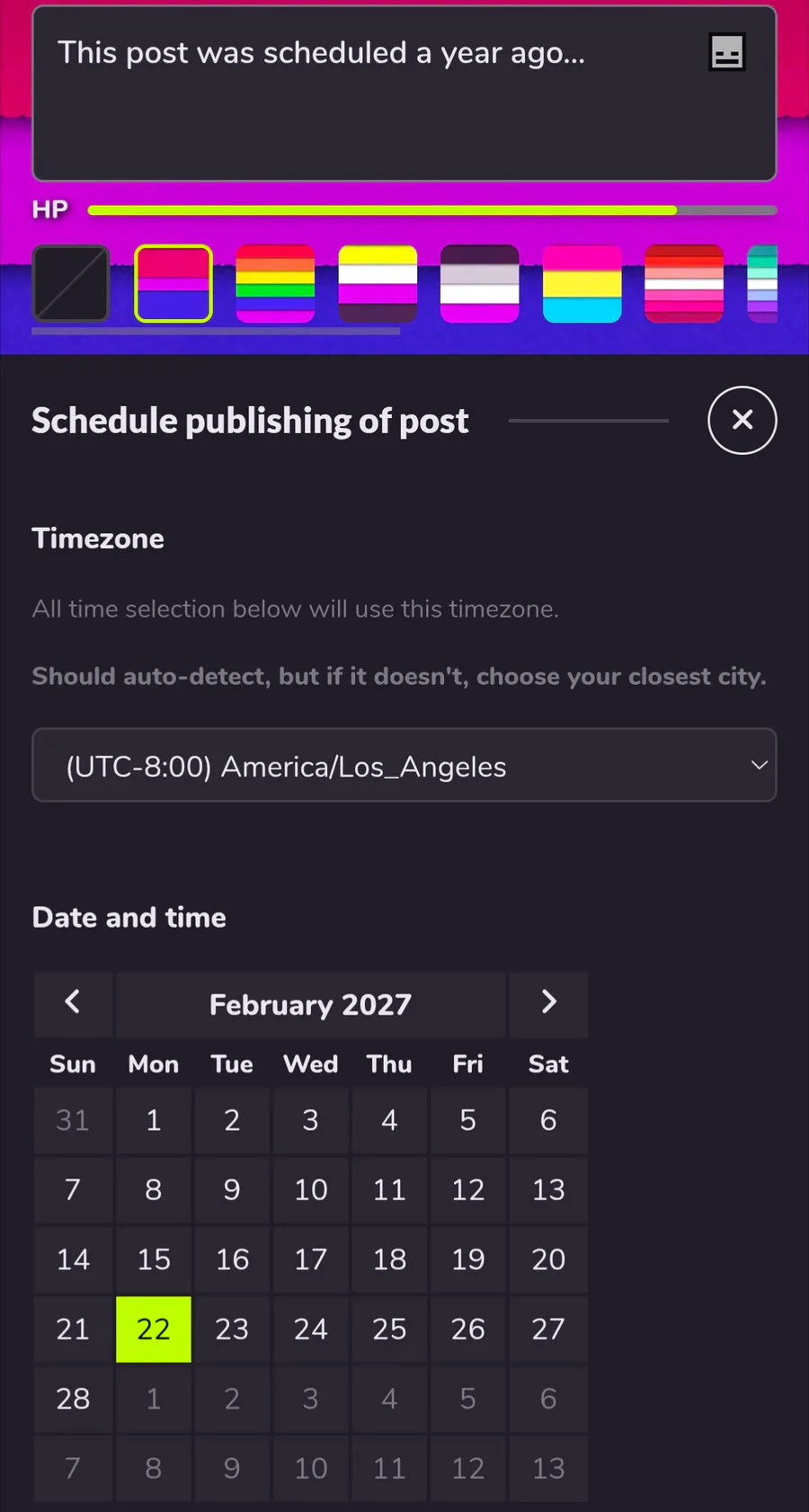This screenshot has height=1512, width=809.
Task: Pick February 10 as publish date
Action: (x=310, y=1190)
